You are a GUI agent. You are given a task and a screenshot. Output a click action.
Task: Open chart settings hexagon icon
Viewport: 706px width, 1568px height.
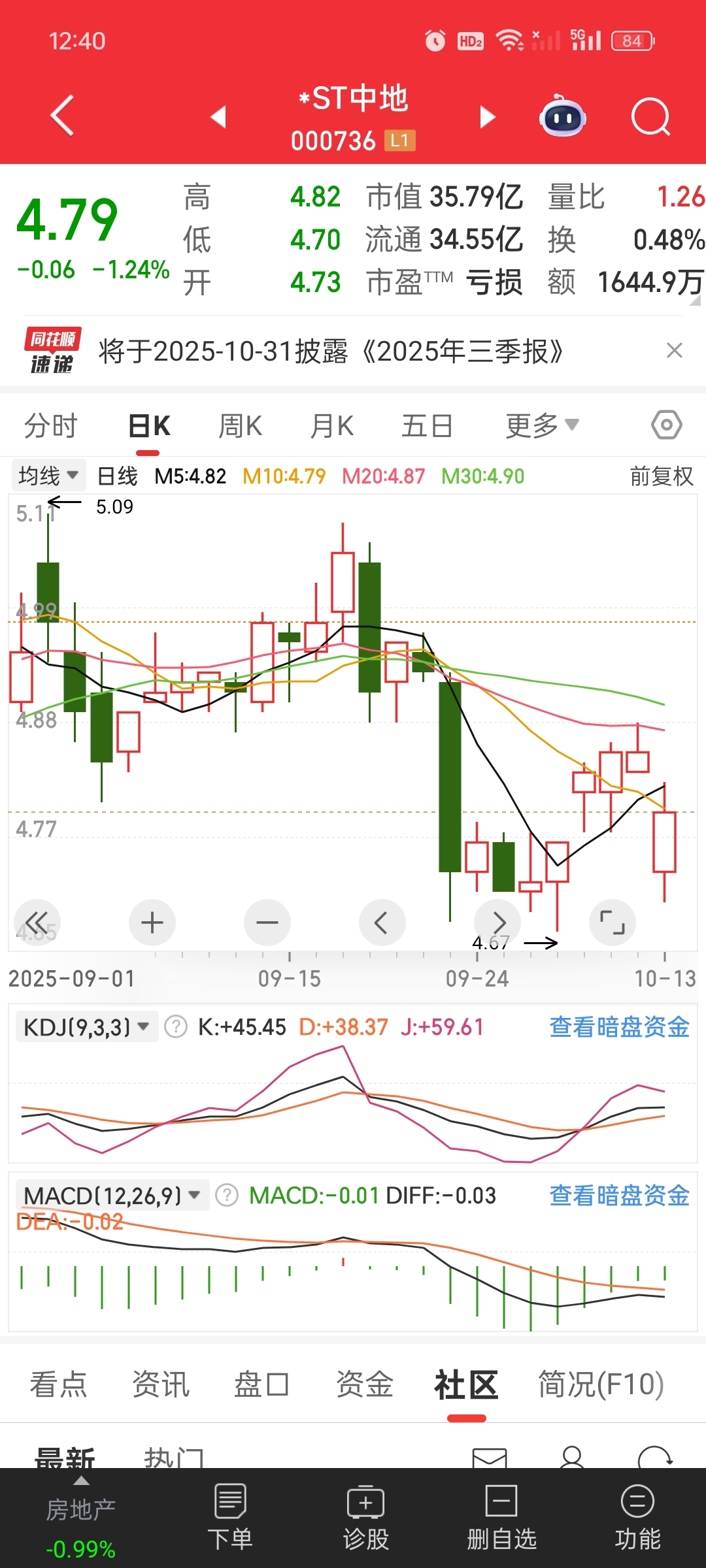(x=666, y=425)
